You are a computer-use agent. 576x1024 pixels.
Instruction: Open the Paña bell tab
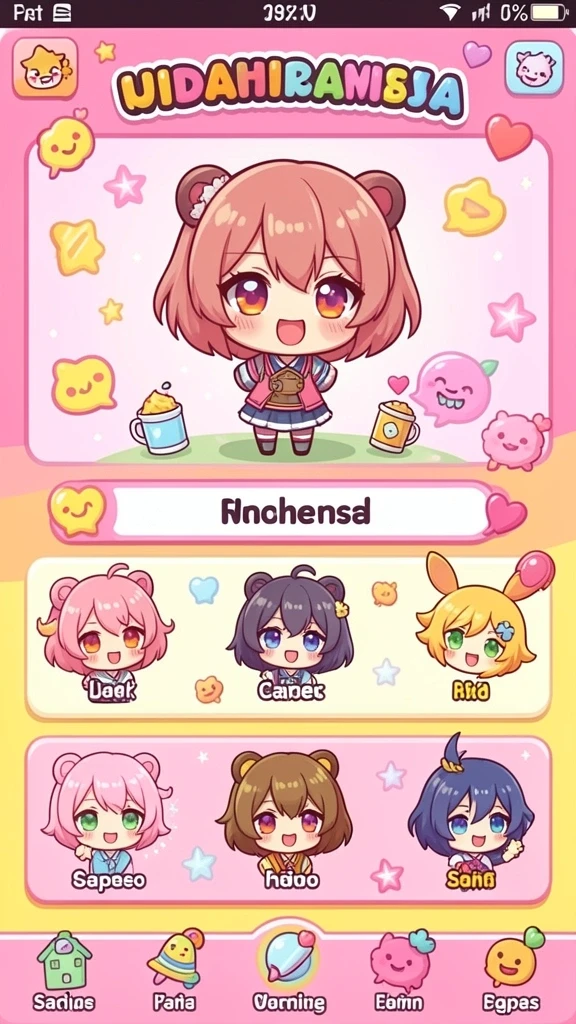coord(174,972)
